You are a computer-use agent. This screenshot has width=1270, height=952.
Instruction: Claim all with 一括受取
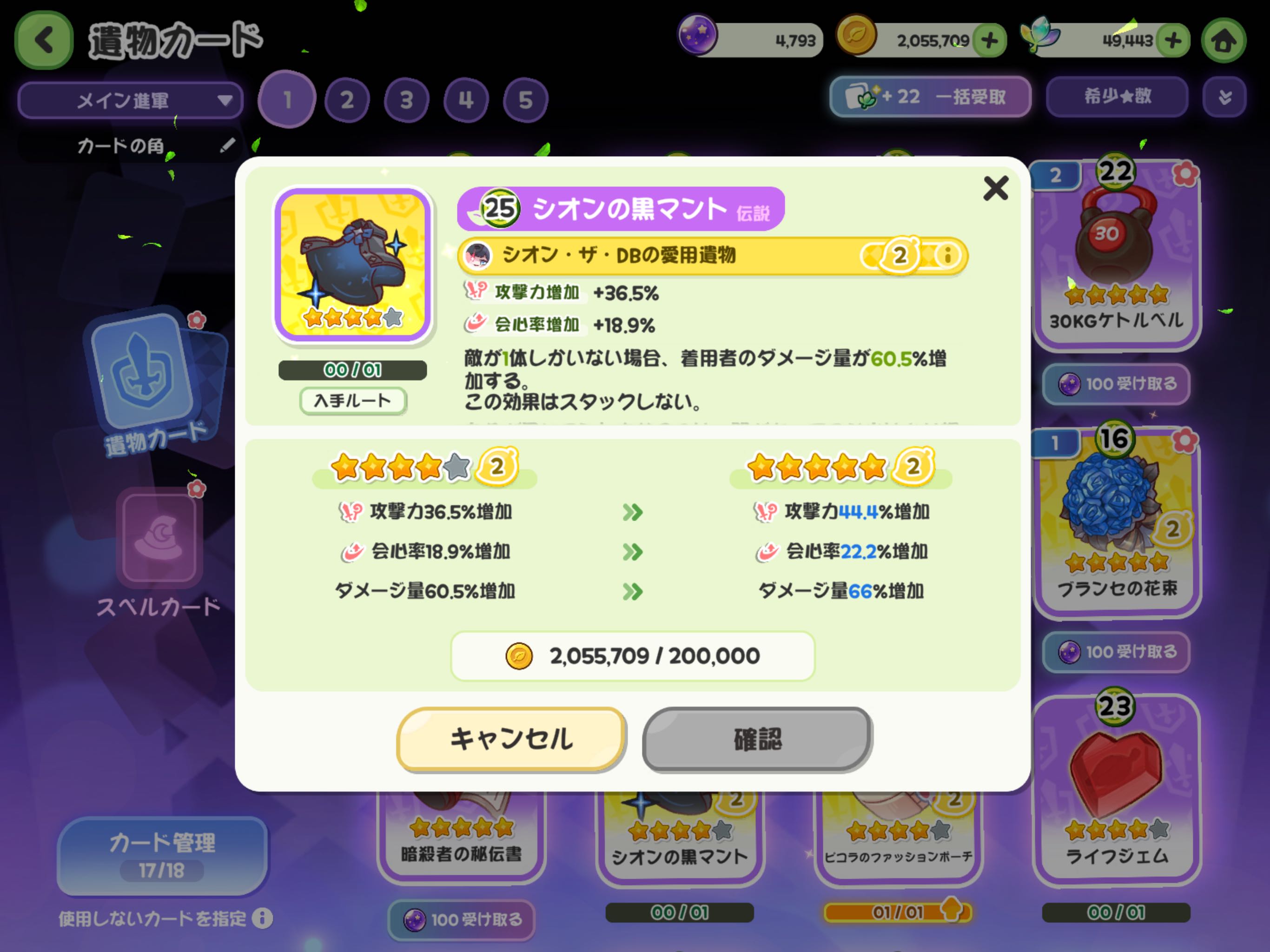point(930,97)
